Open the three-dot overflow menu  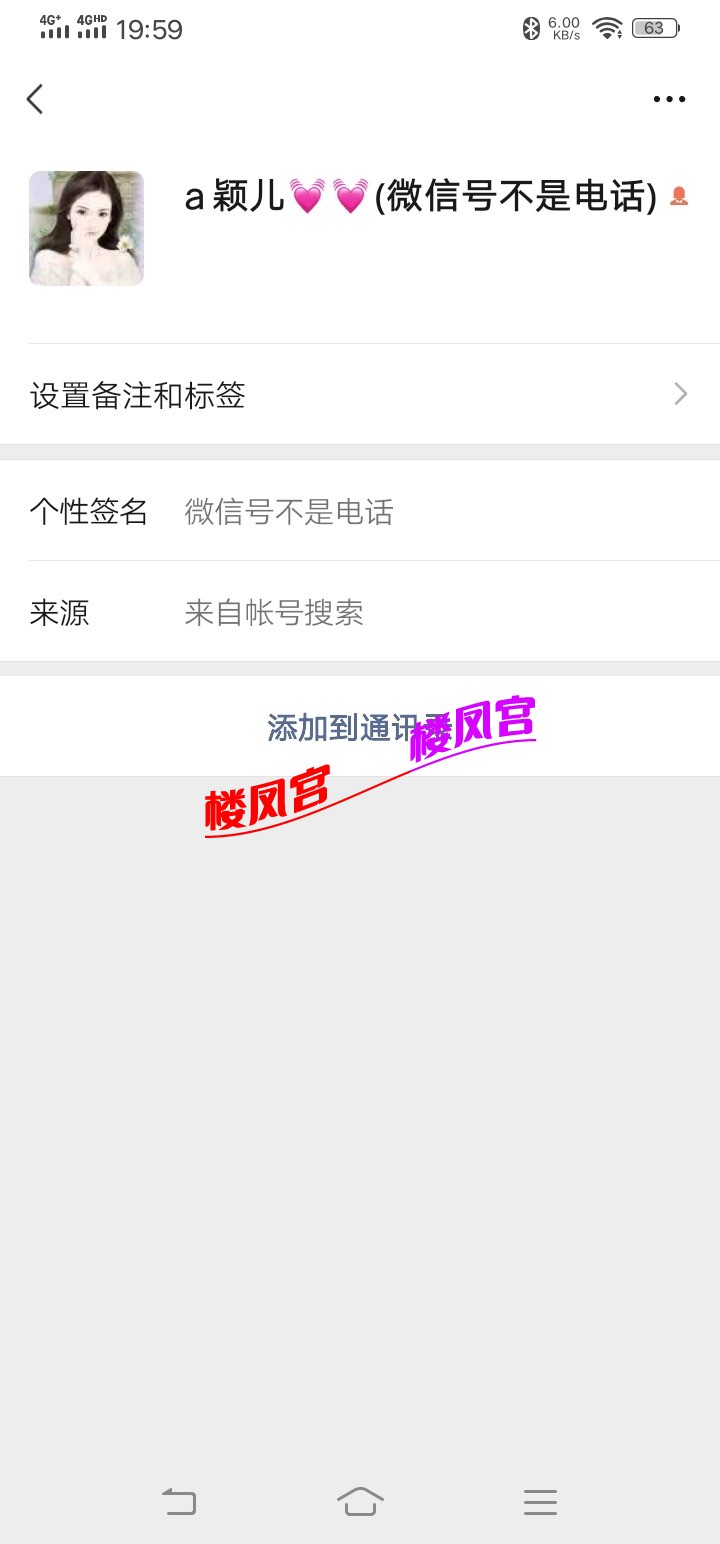[x=669, y=99]
